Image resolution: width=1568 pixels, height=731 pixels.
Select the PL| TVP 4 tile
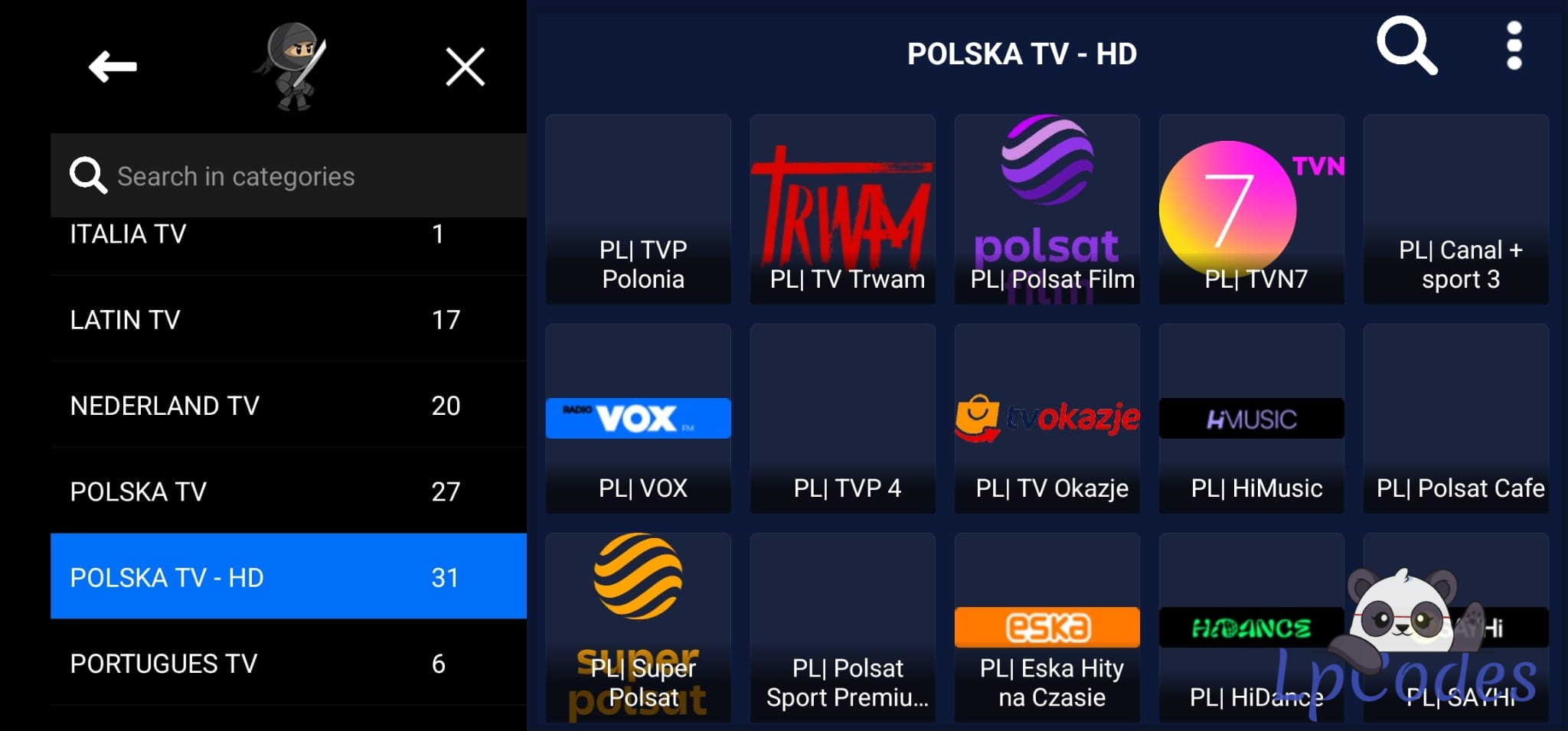tap(842, 419)
